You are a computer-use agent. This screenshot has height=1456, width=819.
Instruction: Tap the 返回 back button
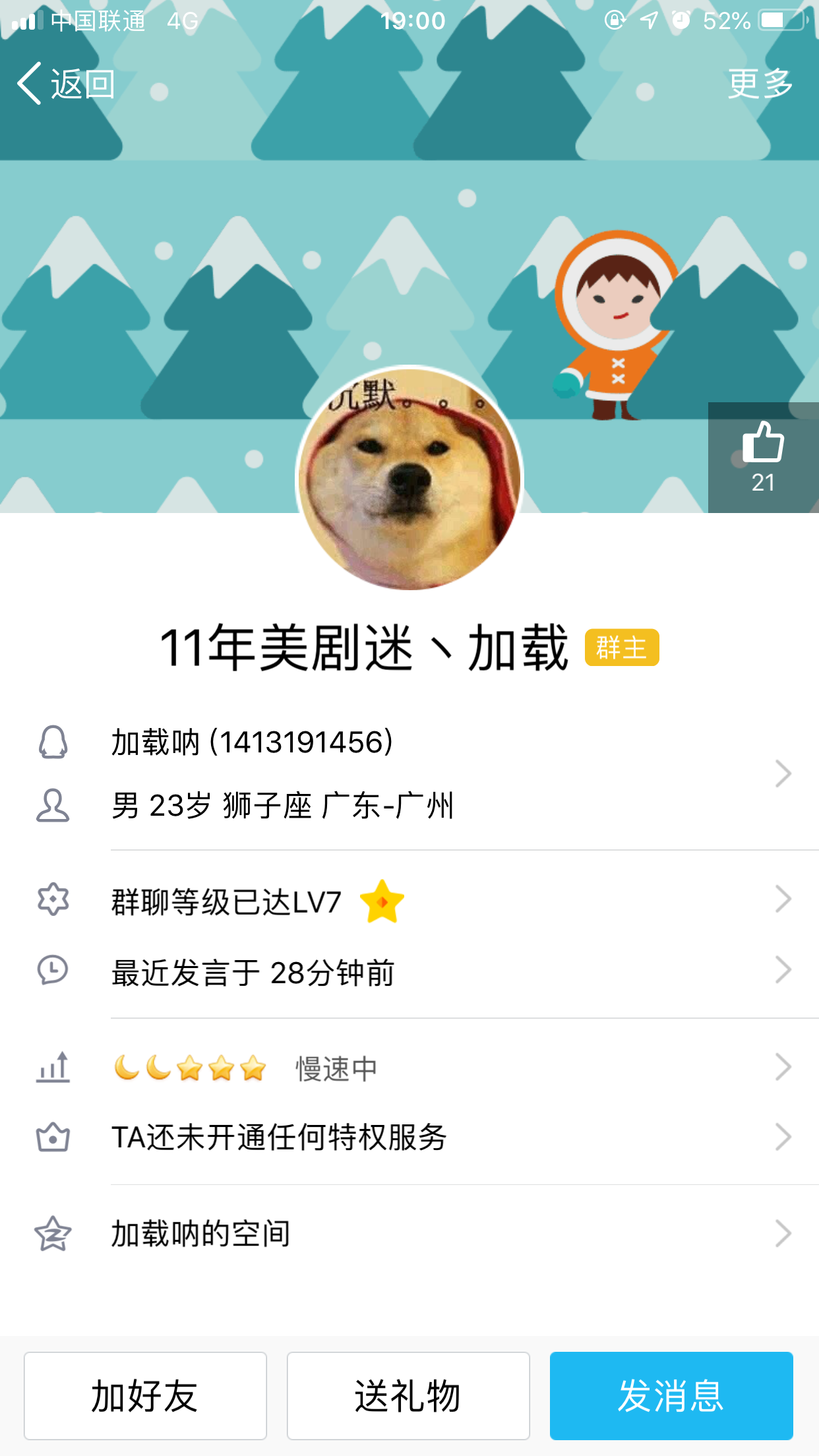point(66,84)
